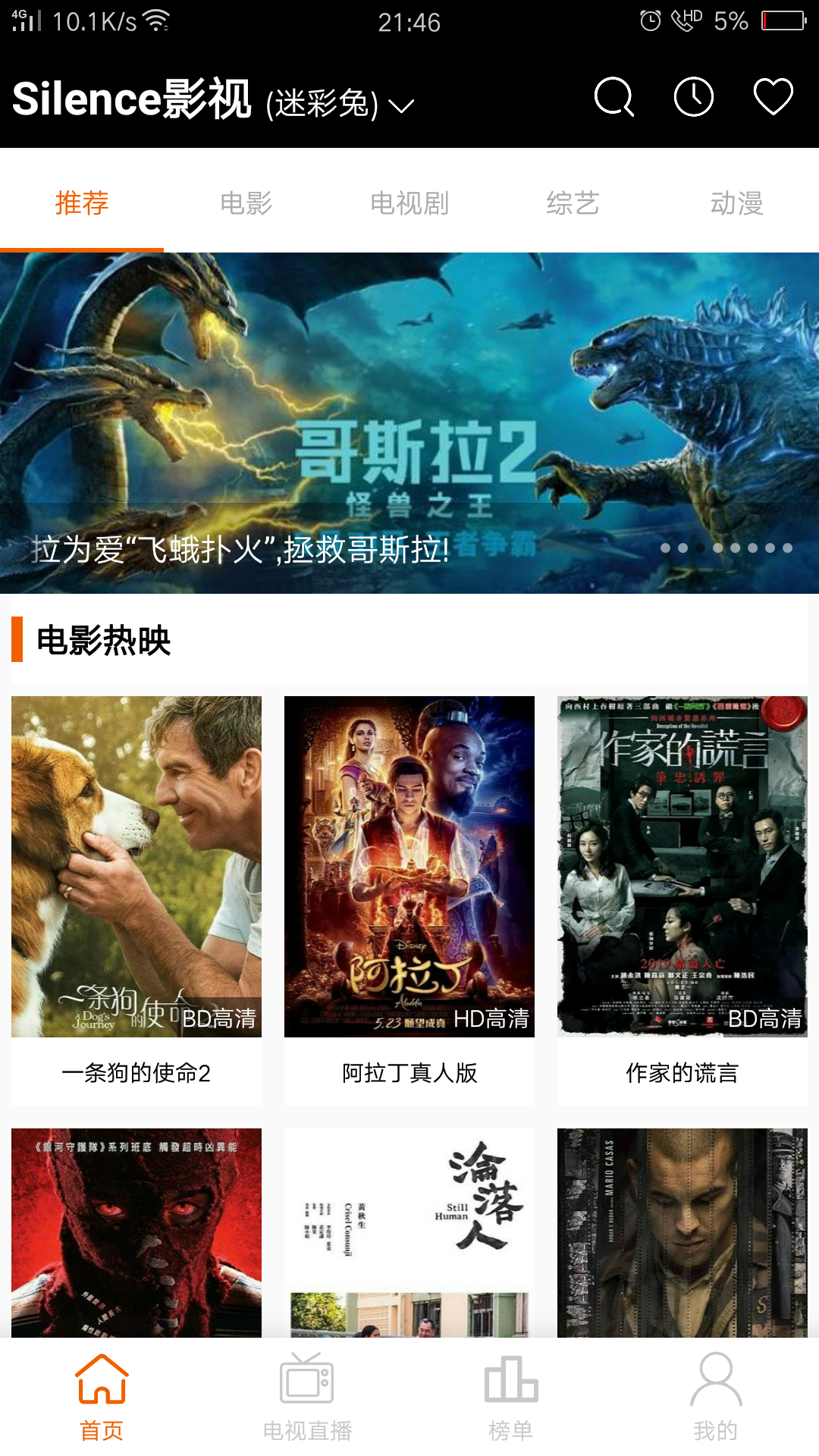
Task: Switch to the 电视剧 tab
Action: point(409,202)
